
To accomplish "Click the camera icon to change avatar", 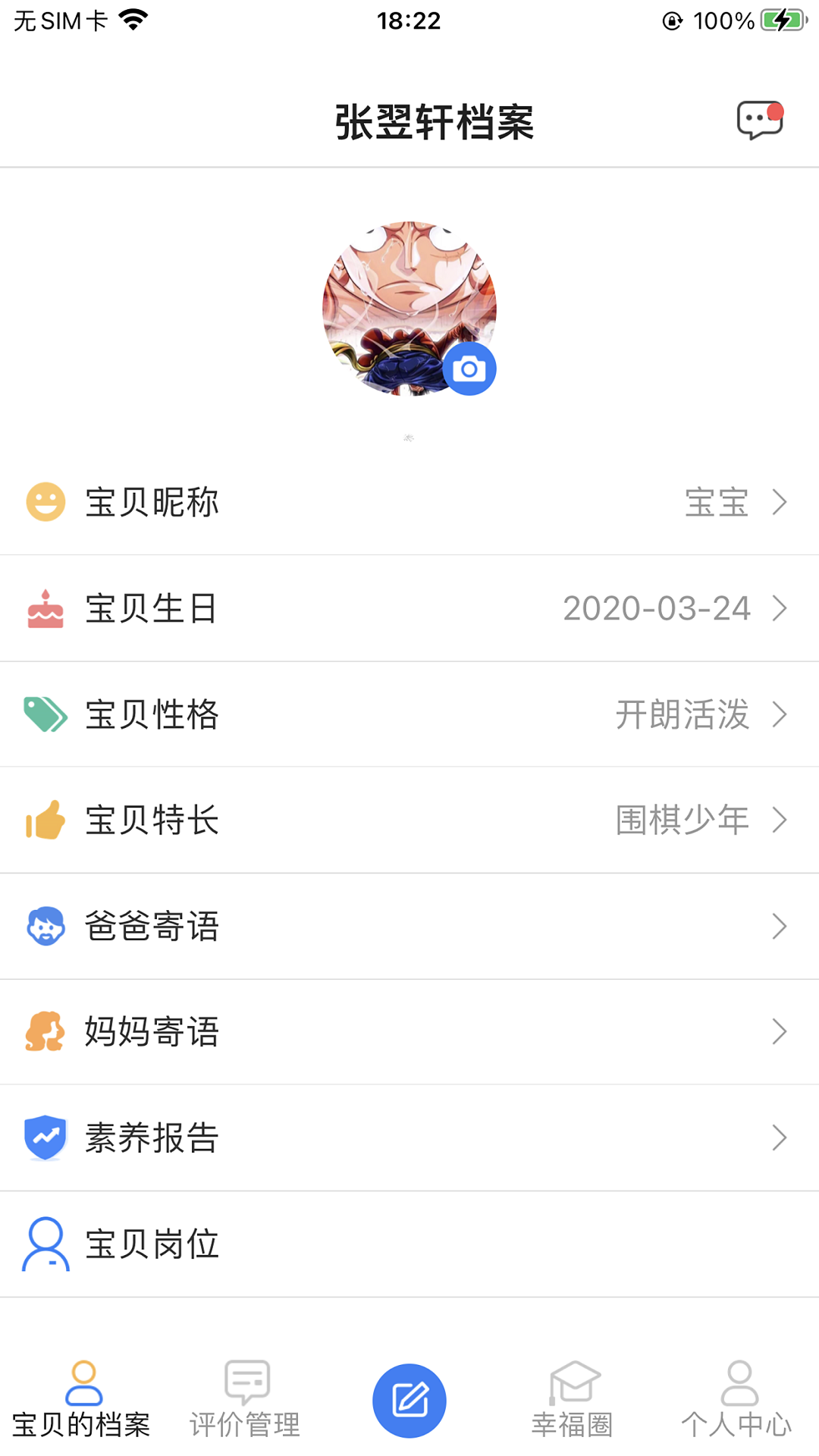I will (470, 369).
